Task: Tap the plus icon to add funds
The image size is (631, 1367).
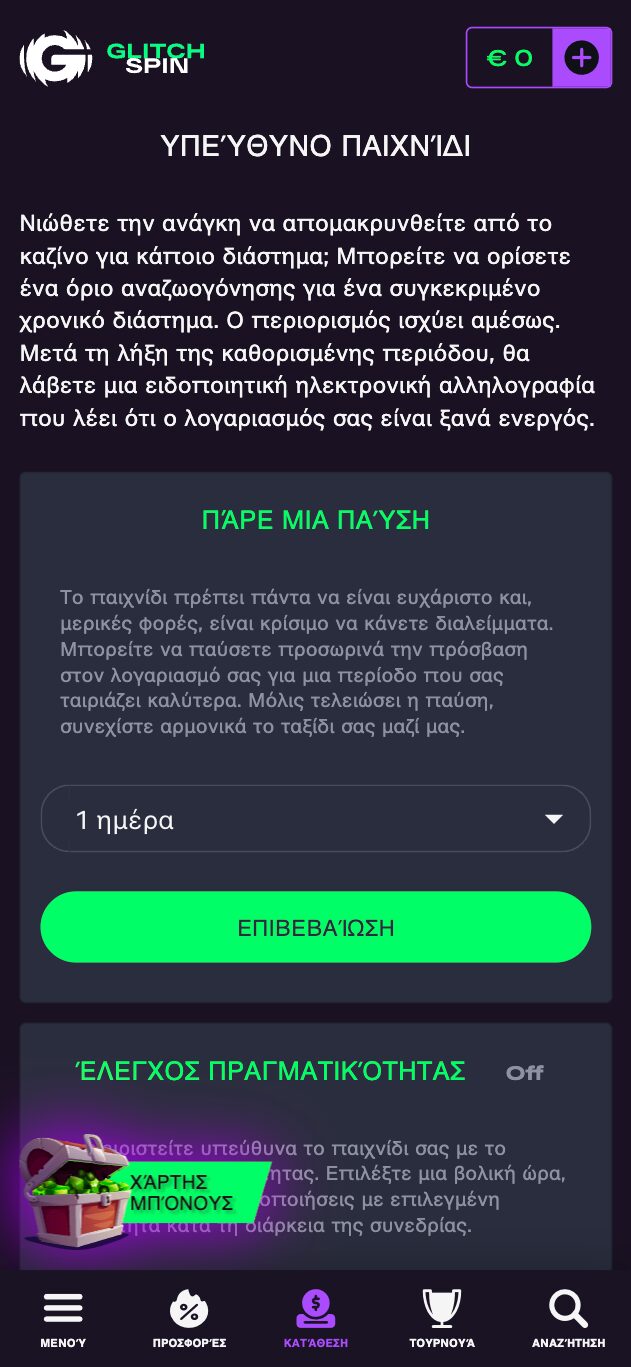Action: click(x=581, y=58)
